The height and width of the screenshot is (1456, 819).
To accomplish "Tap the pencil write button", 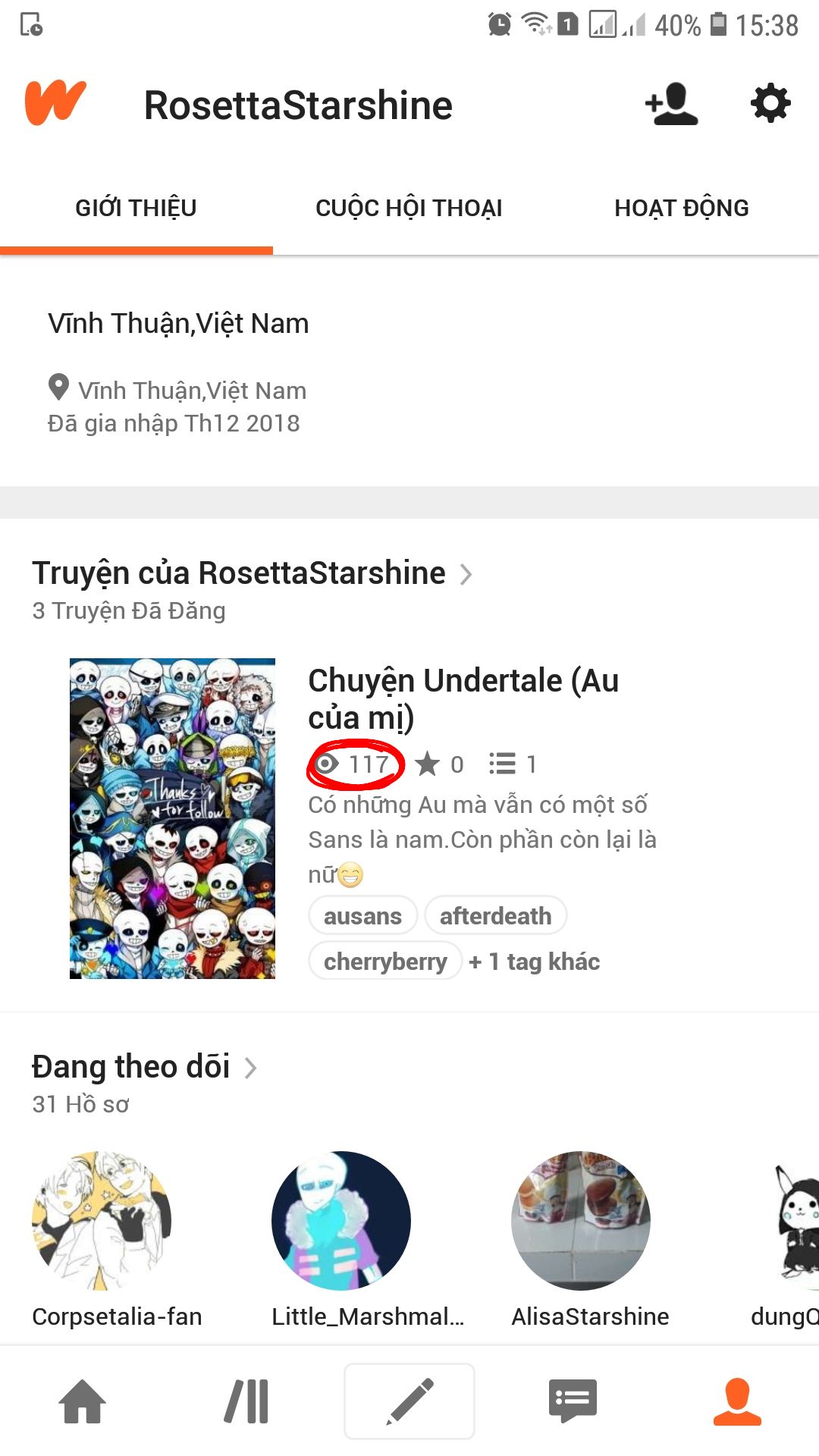I will (409, 1401).
